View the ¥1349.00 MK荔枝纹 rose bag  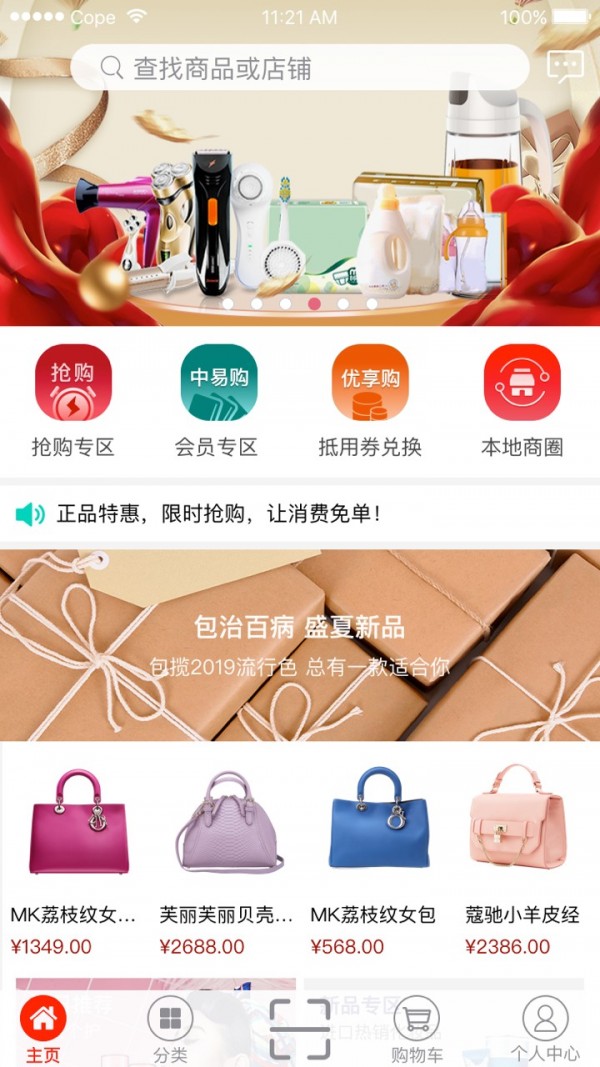(x=72, y=858)
